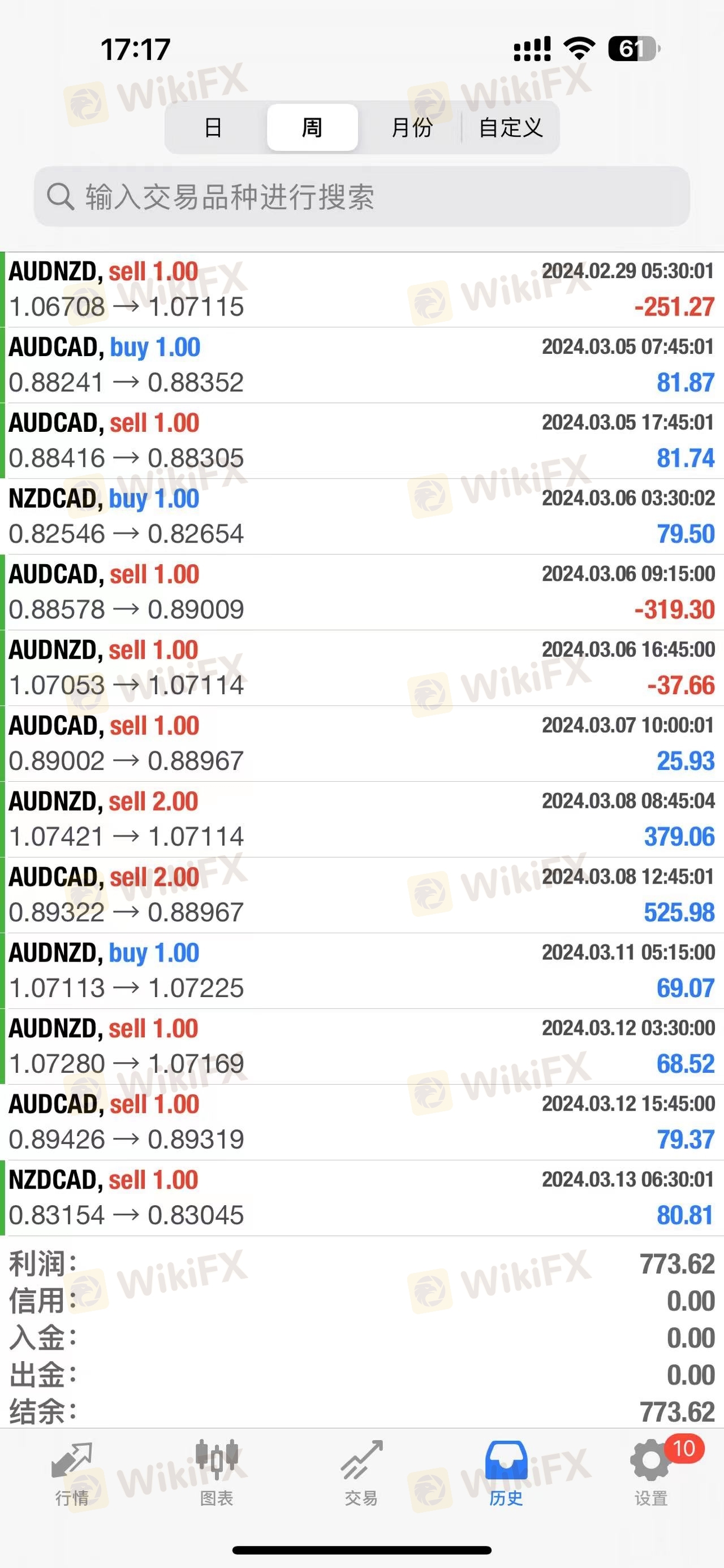Switch to the 月份 (month) tab
The image size is (724, 1568).
click(x=412, y=128)
